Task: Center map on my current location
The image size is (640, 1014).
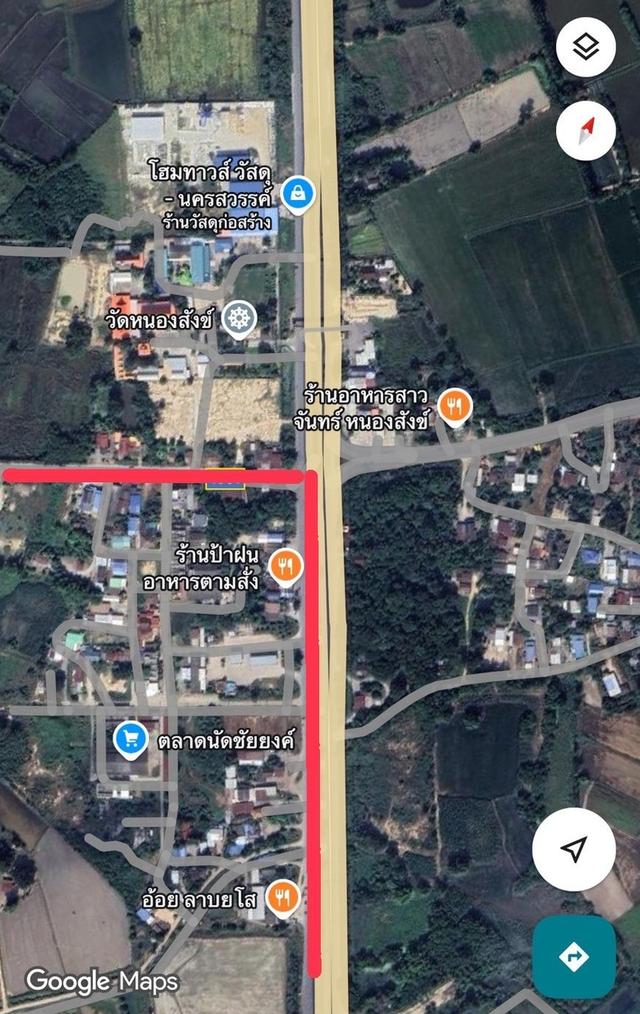Action: [x=573, y=850]
